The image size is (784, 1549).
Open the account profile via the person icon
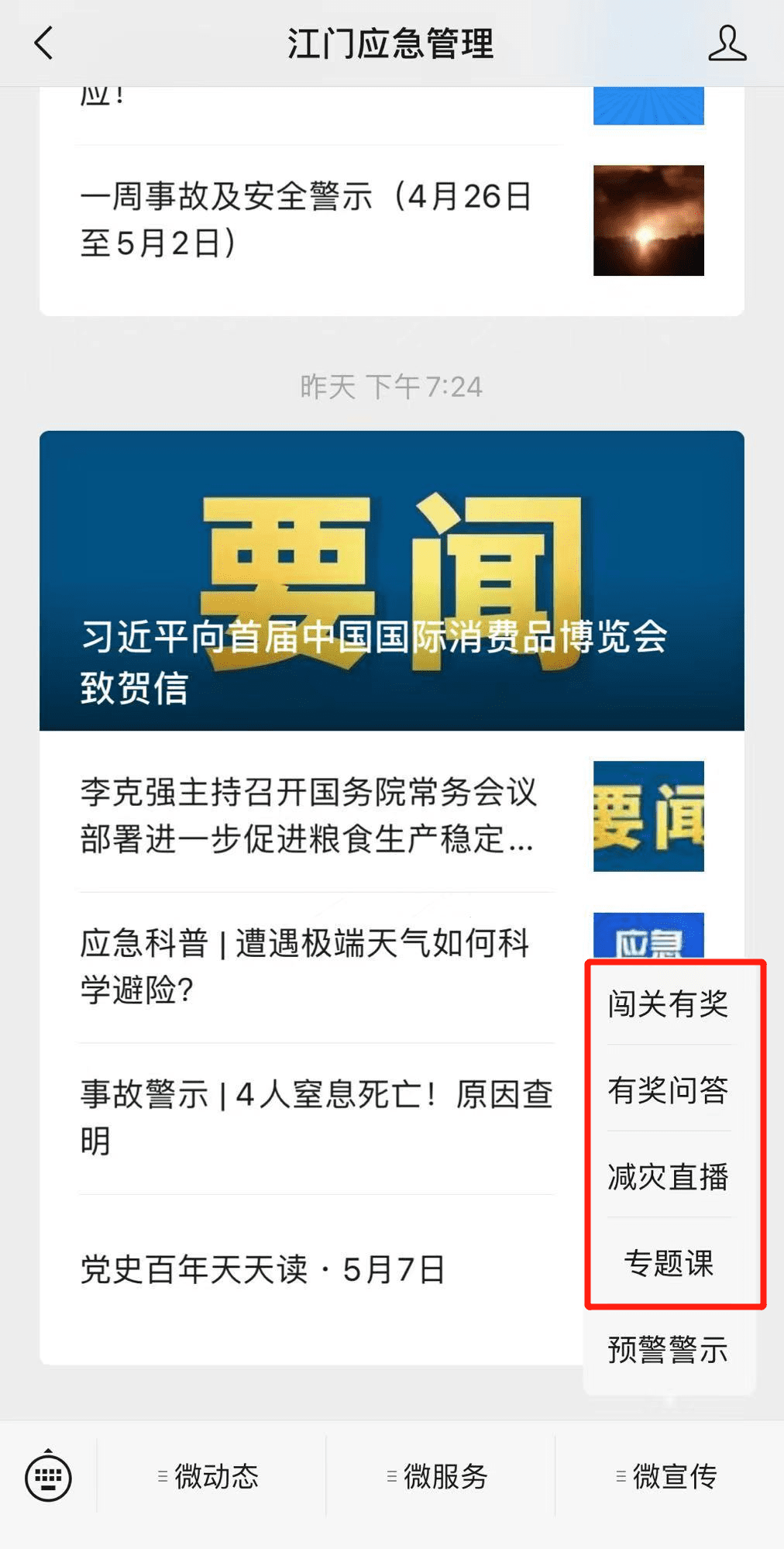click(x=727, y=44)
